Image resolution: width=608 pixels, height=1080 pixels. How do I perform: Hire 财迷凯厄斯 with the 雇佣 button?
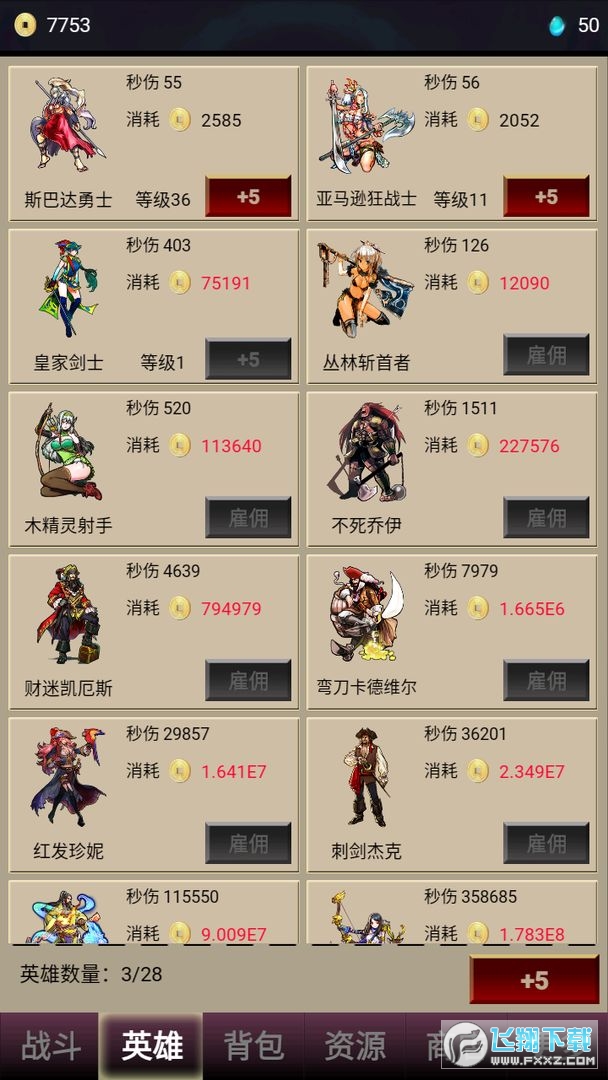(248, 681)
